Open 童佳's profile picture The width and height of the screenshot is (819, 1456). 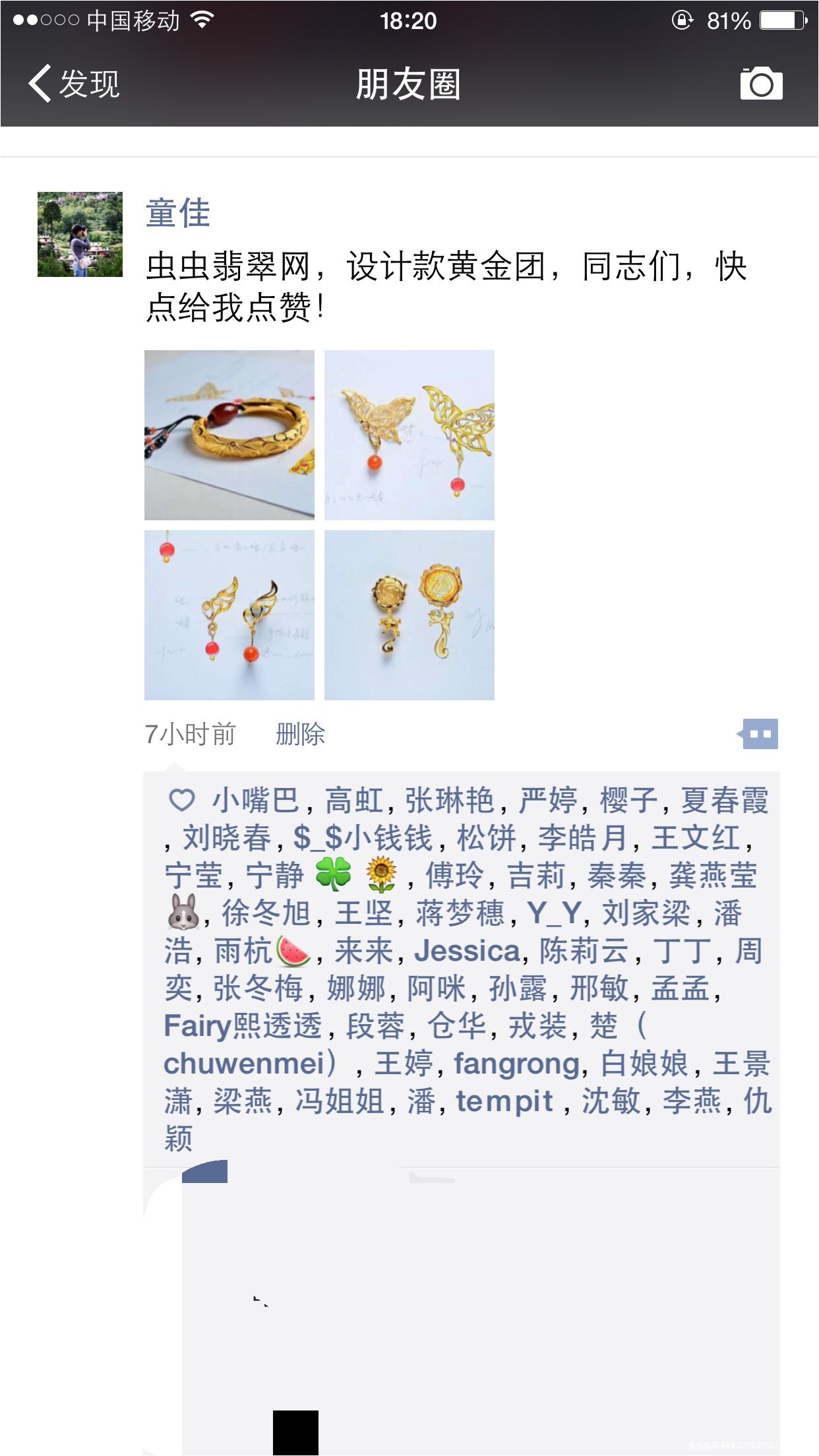coord(80,234)
